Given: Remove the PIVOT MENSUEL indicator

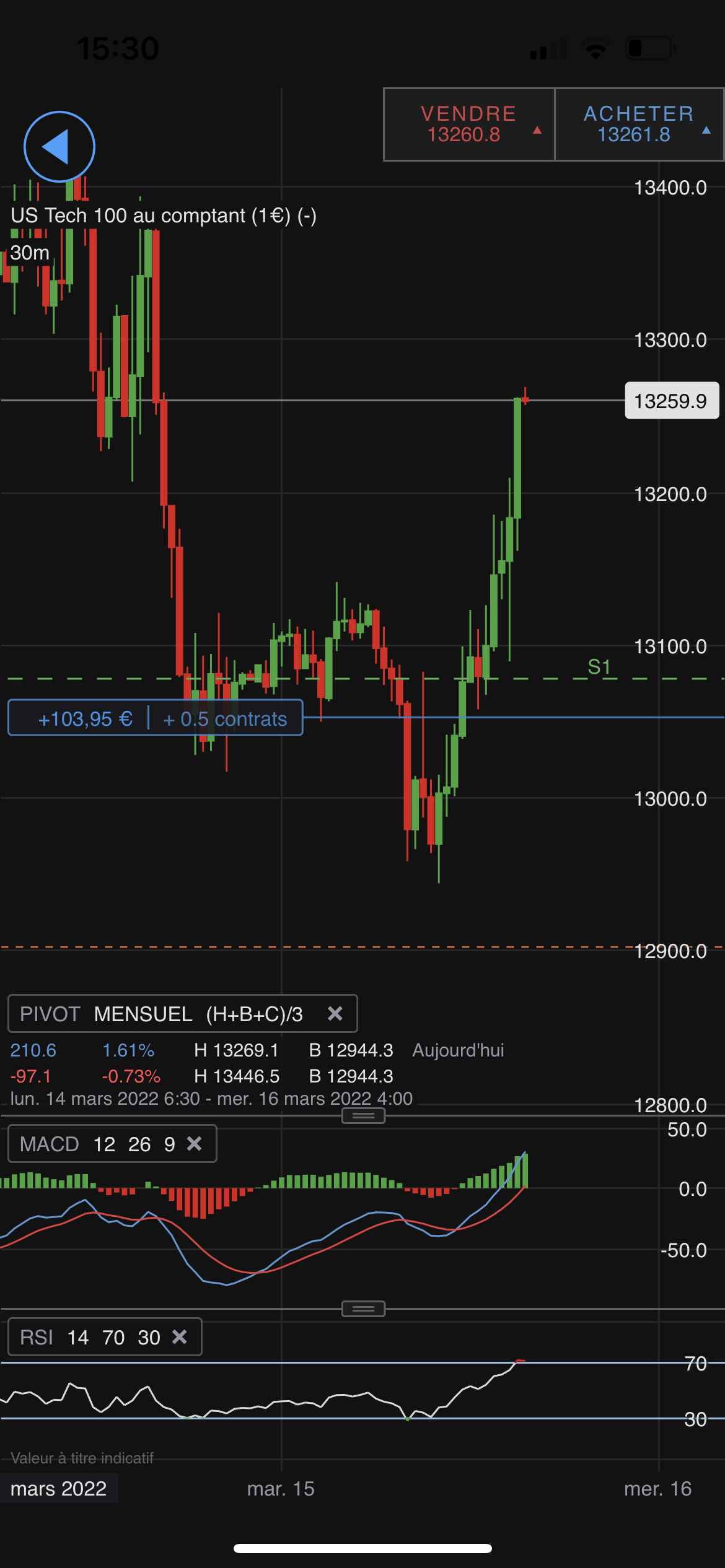Looking at the screenshot, I should pos(335,1014).
